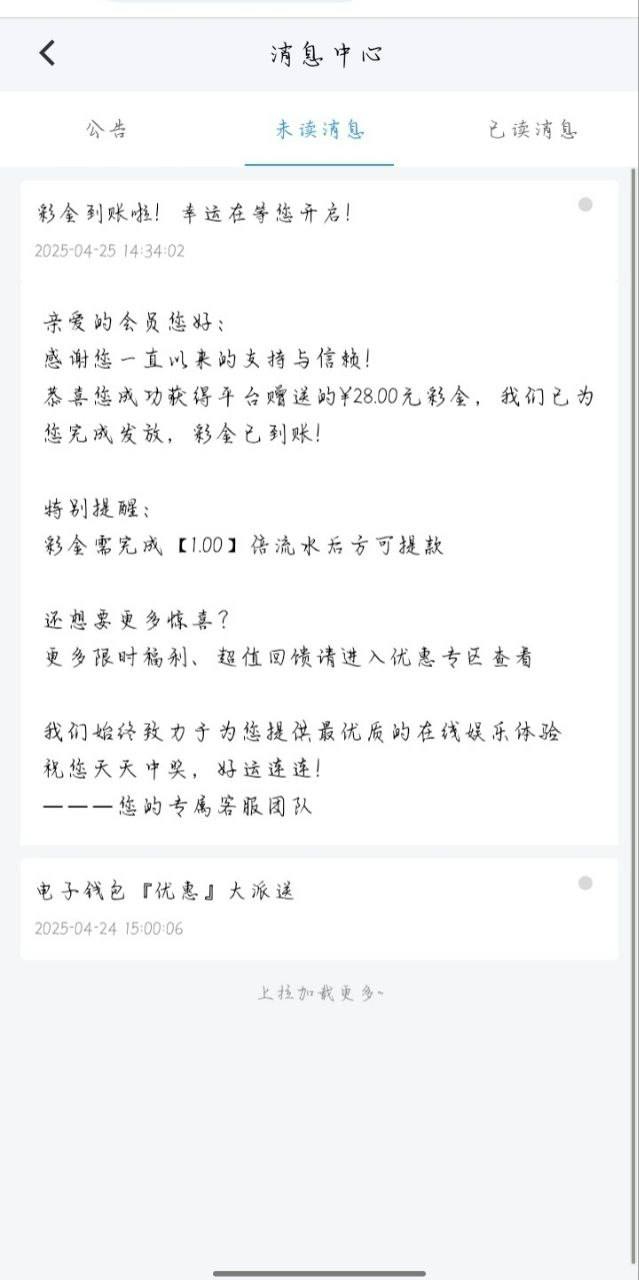This screenshot has width=639, height=1280.
Task: Go back from the 消息中心 screen
Action: click(x=47, y=53)
